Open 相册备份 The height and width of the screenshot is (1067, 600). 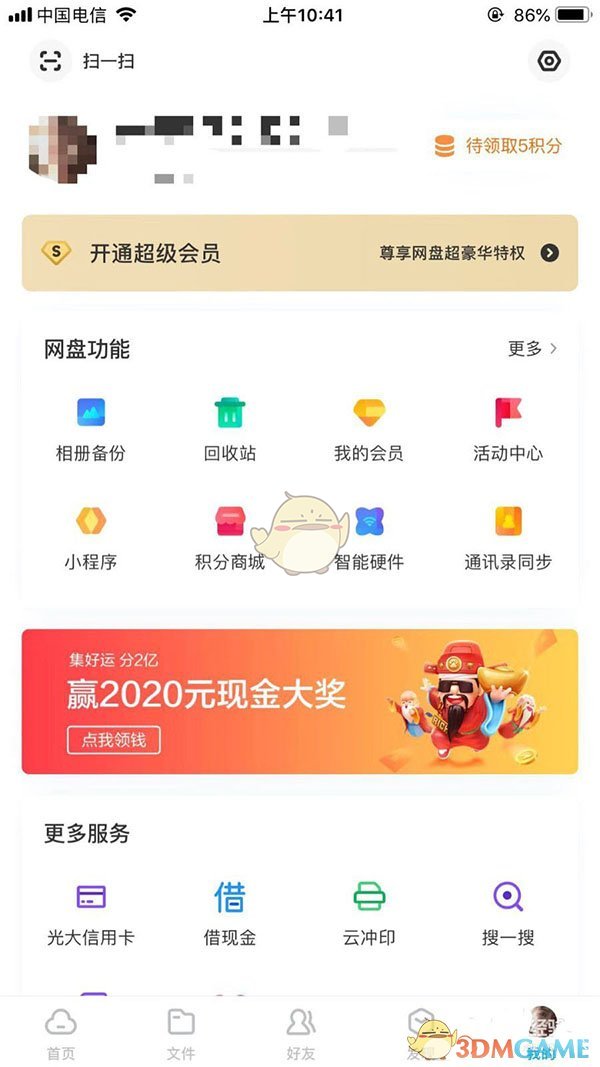pos(90,430)
